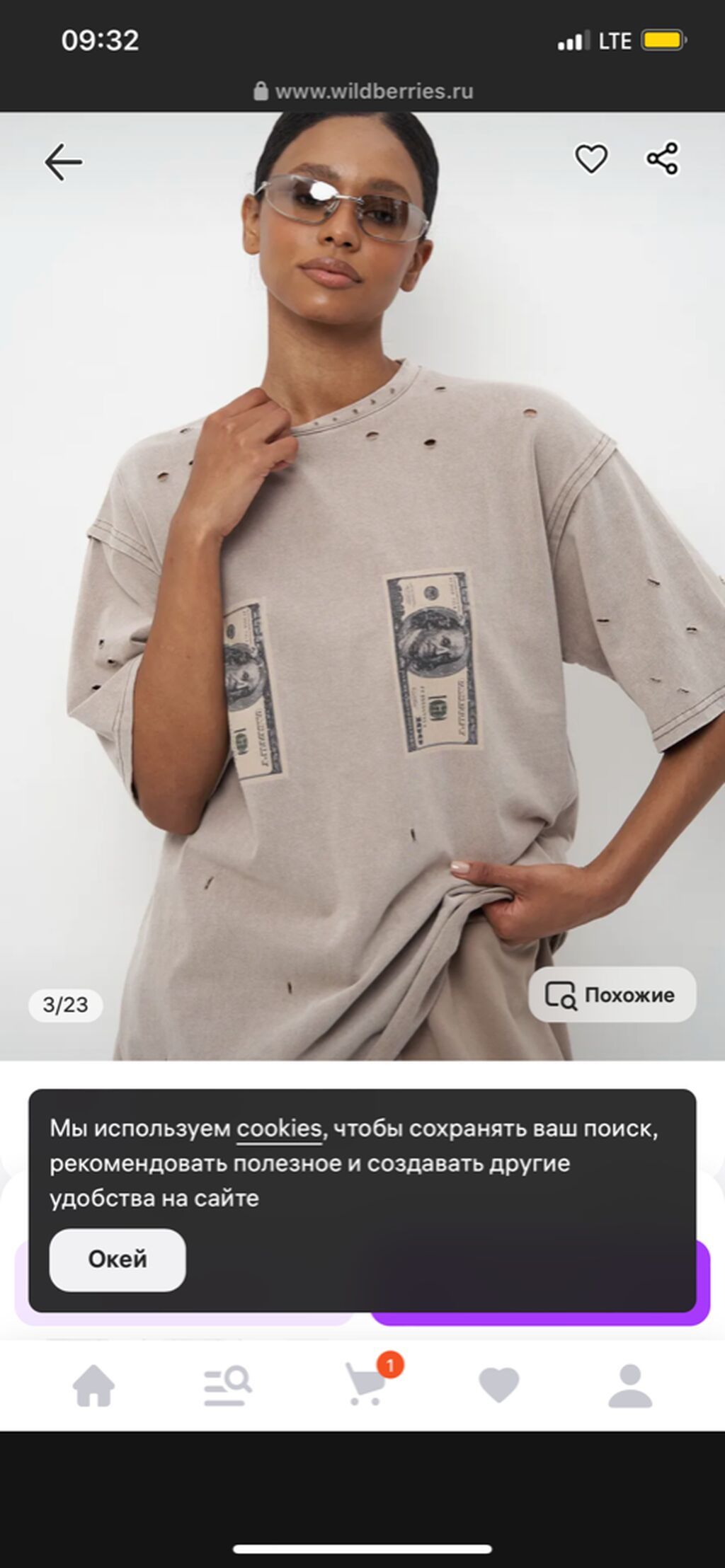Open the profile tab

point(630,1385)
